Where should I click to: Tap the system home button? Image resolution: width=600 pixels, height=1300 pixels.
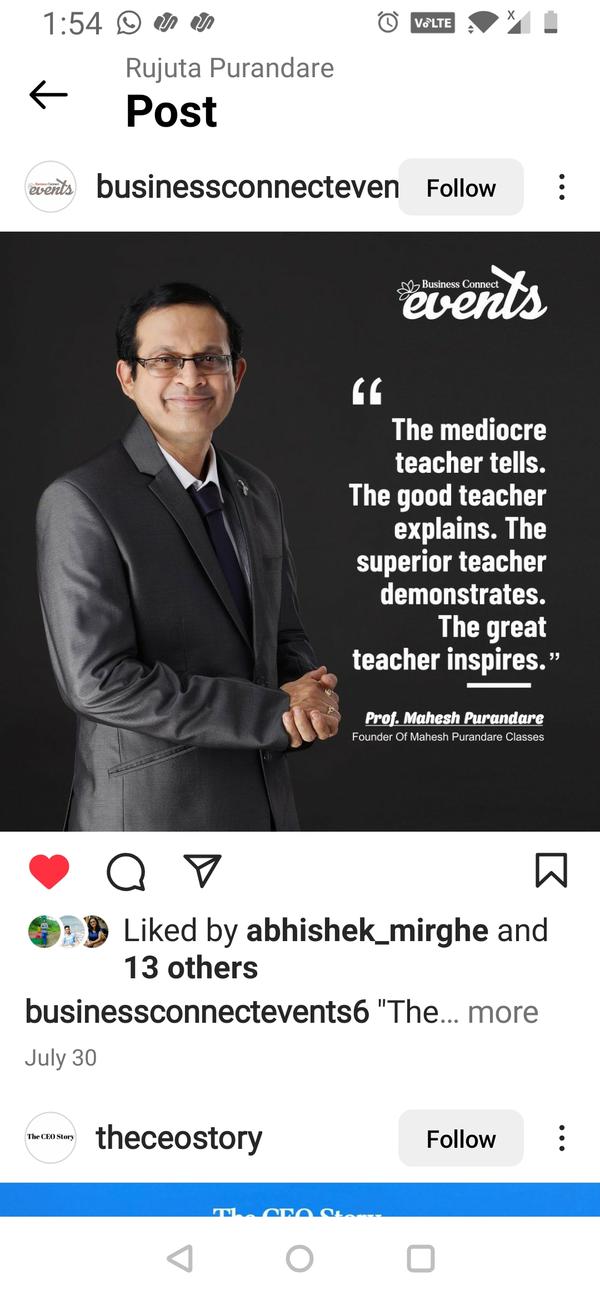point(300,1258)
